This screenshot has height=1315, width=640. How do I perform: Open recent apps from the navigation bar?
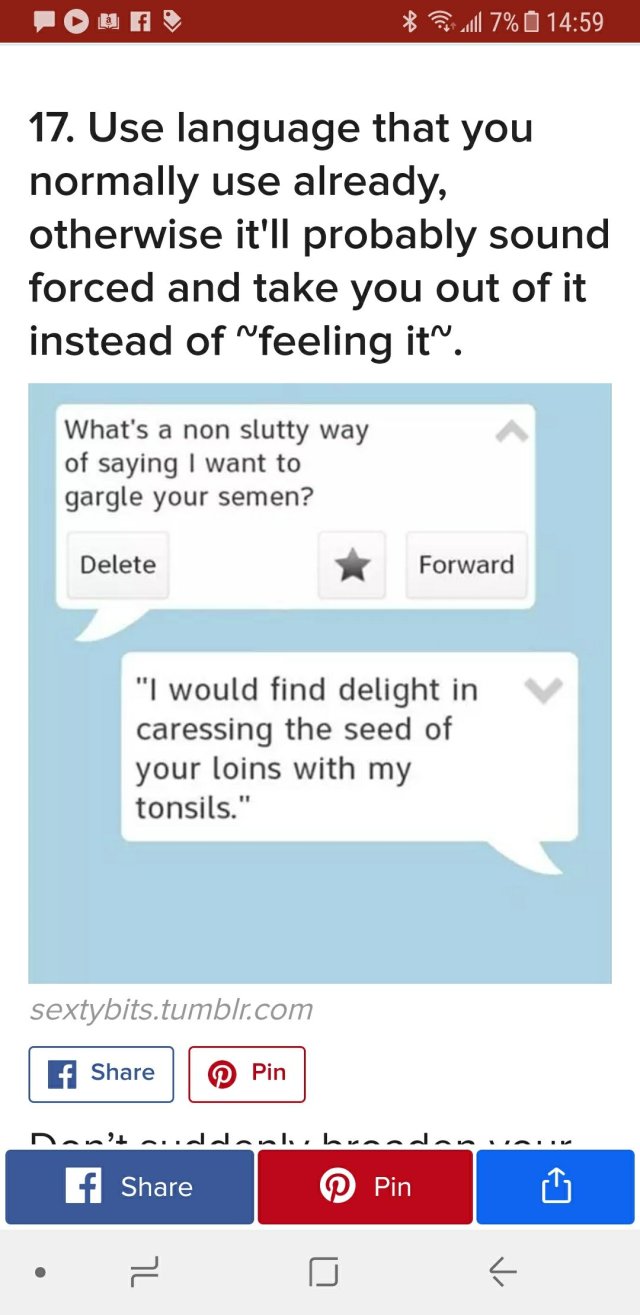click(x=143, y=1272)
